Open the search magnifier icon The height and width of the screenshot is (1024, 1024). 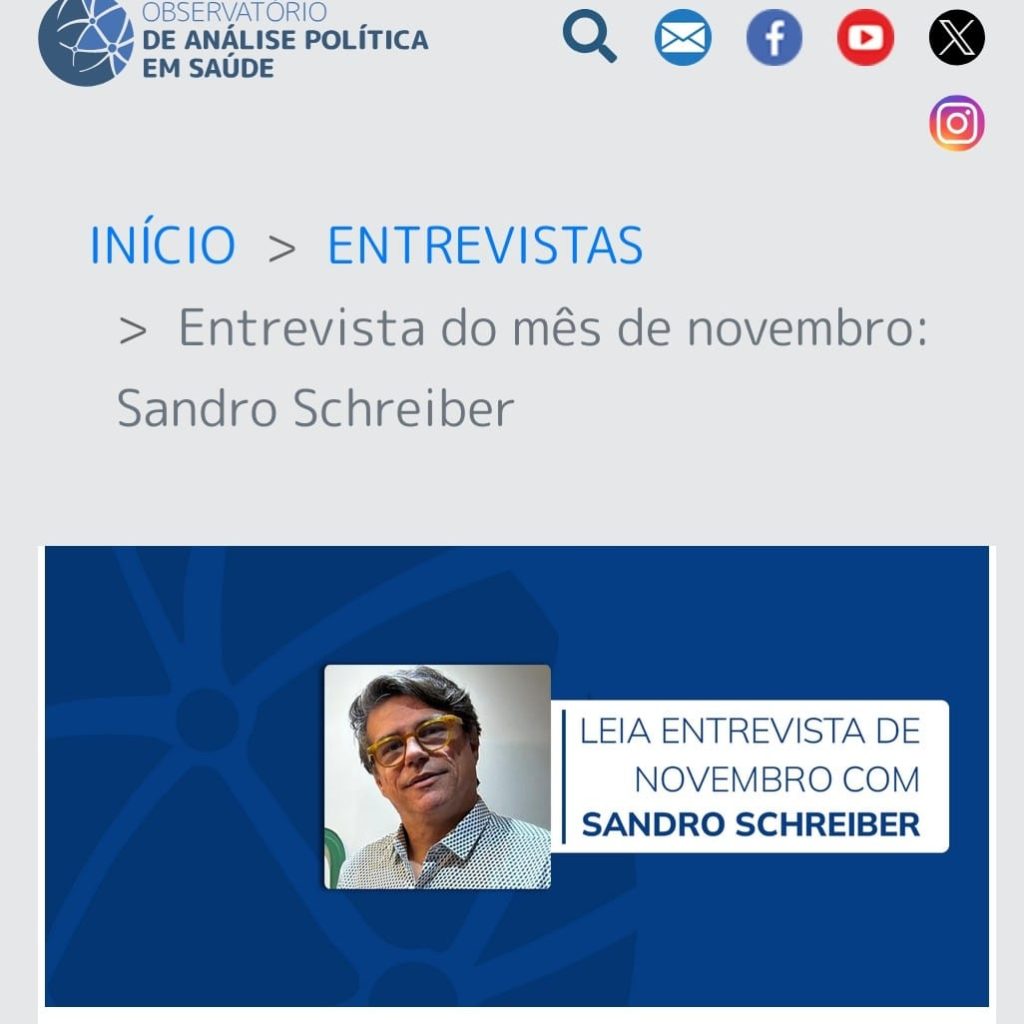point(589,37)
